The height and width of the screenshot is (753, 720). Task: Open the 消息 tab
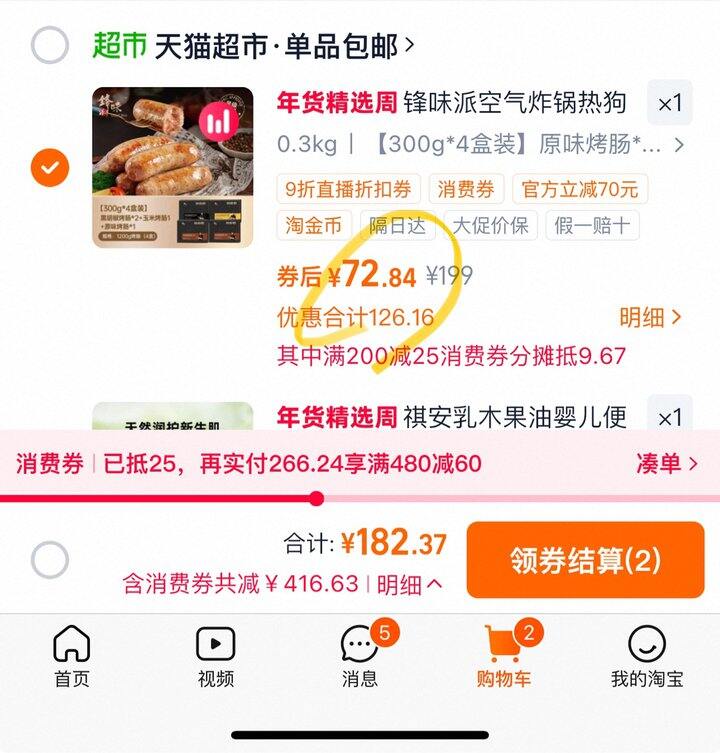pyautogui.click(x=360, y=657)
